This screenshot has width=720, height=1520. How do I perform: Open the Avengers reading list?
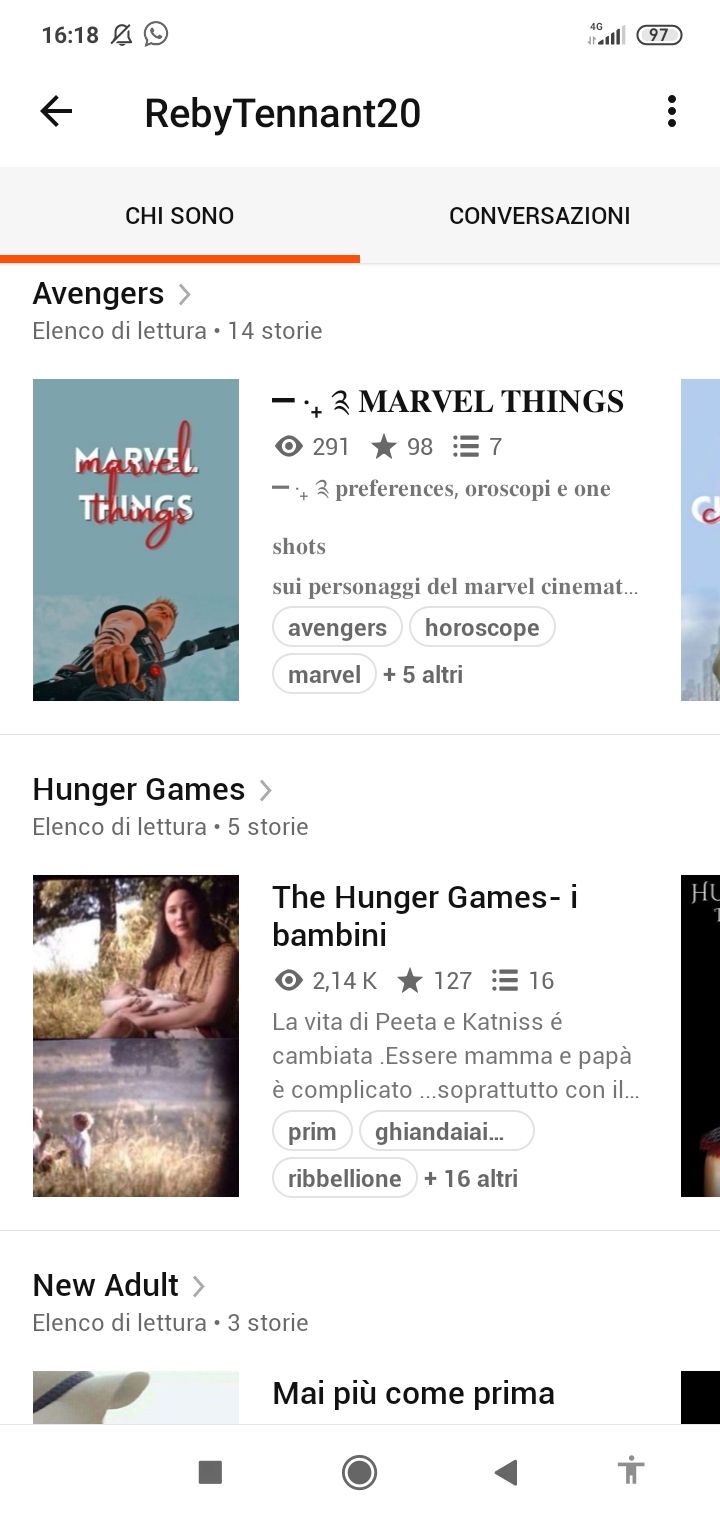point(112,294)
